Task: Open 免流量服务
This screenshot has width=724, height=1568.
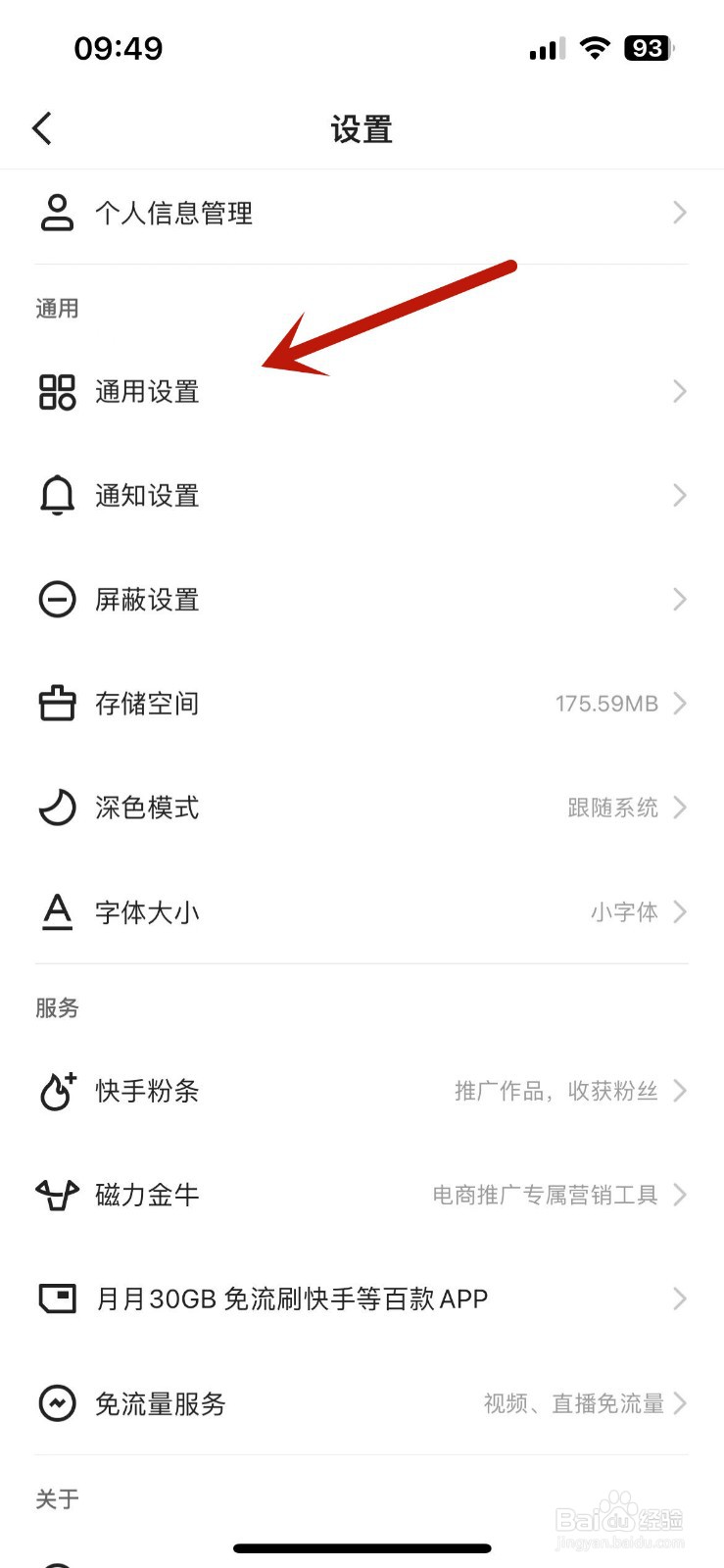Action: (361, 1403)
